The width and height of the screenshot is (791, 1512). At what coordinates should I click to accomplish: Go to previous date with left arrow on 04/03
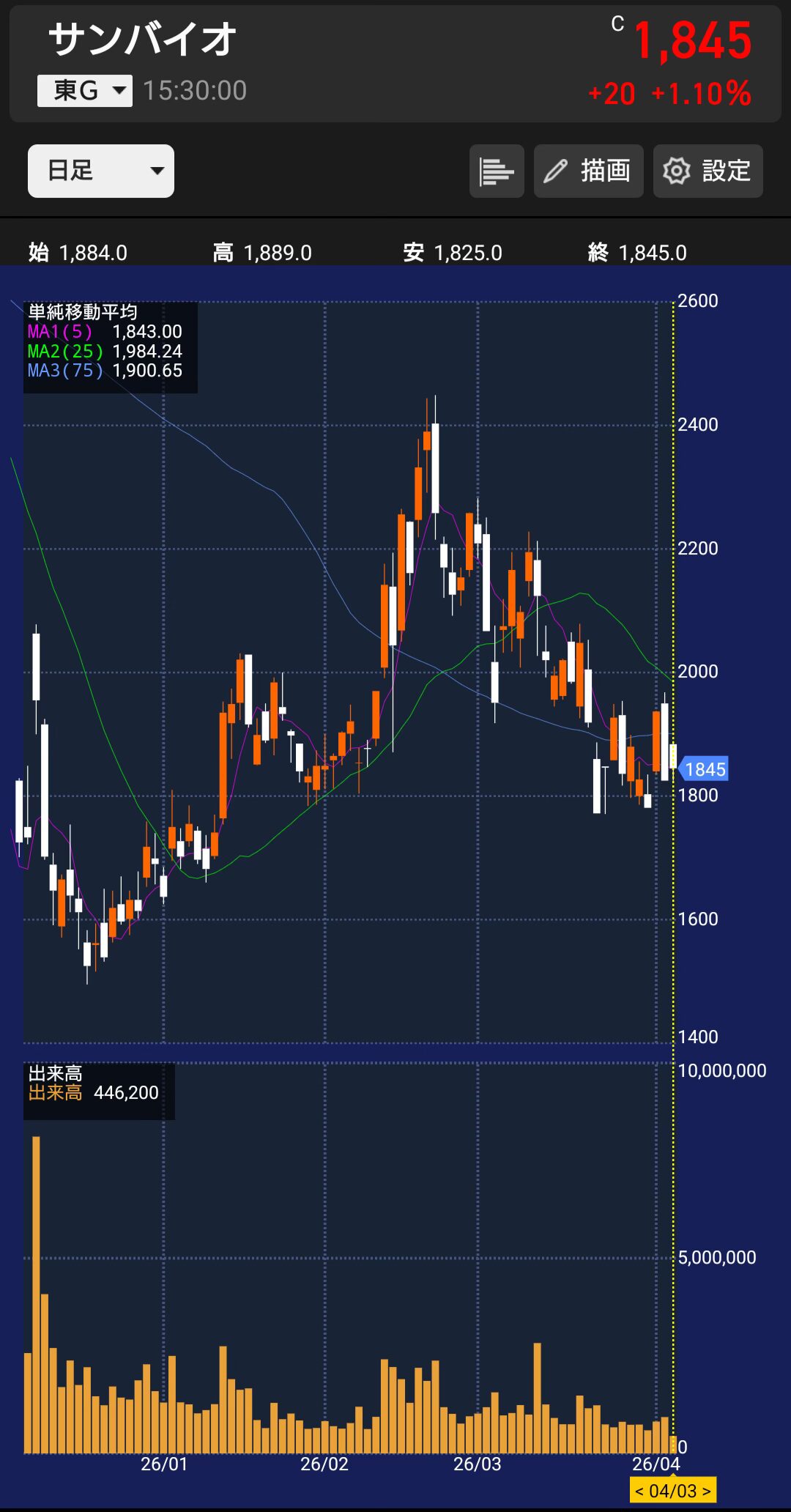639,1491
